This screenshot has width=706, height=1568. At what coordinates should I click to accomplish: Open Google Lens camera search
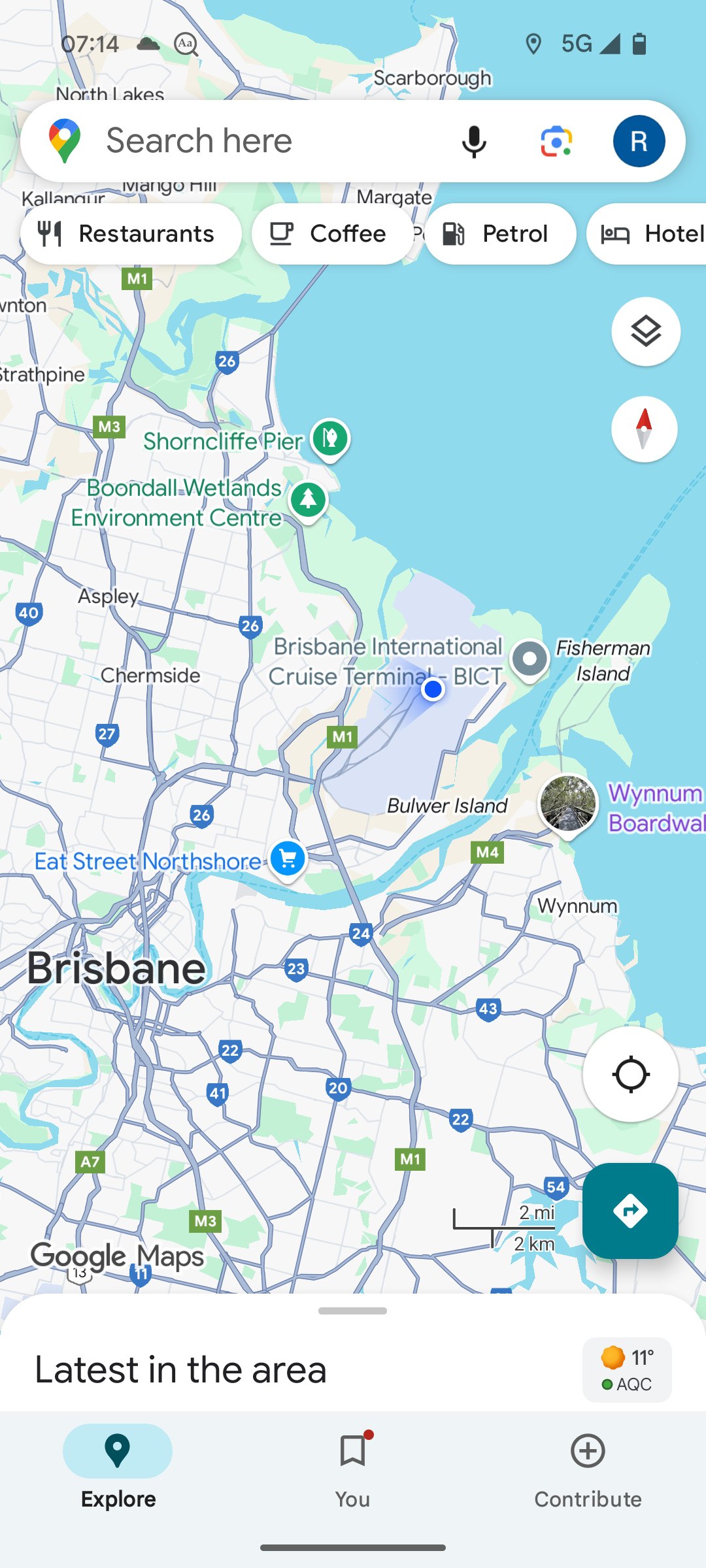[x=556, y=141]
